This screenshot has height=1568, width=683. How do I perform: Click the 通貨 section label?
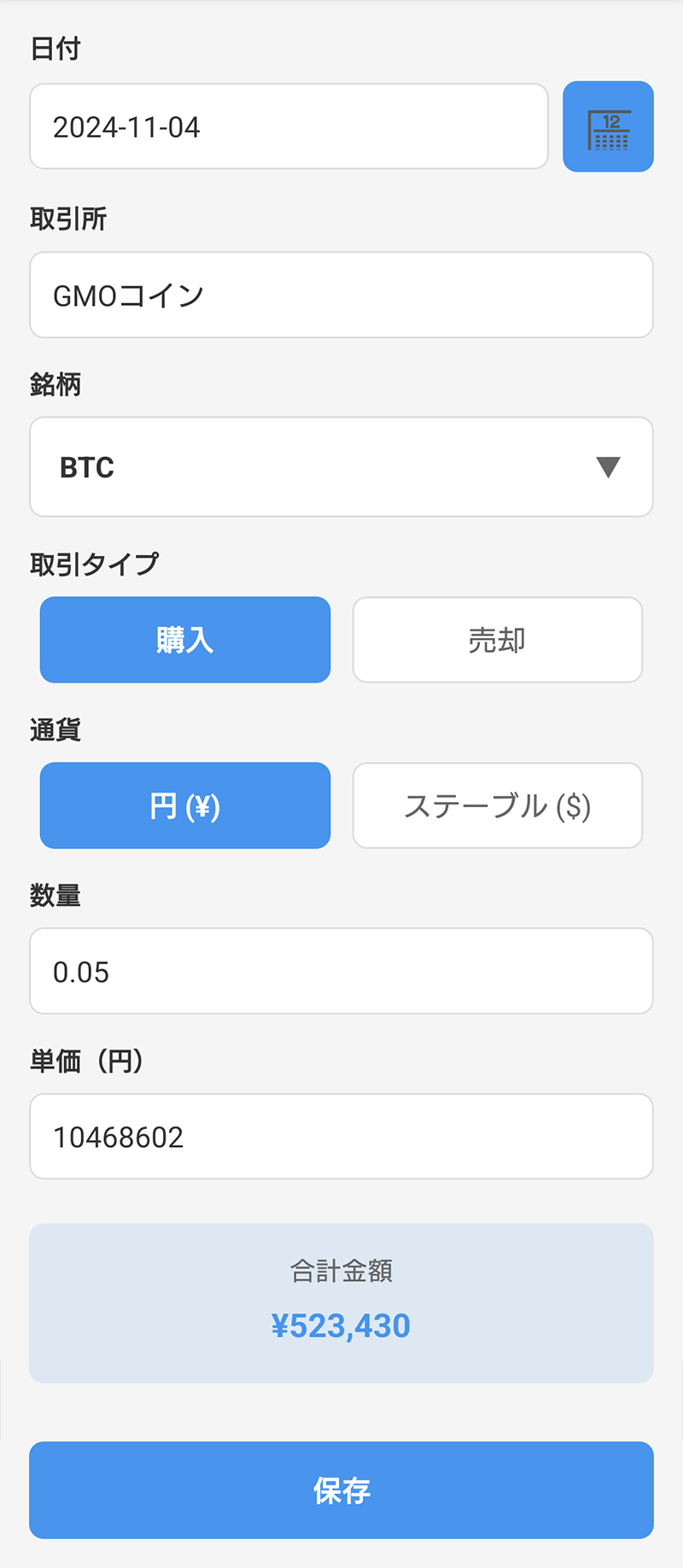tap(55, 730)
